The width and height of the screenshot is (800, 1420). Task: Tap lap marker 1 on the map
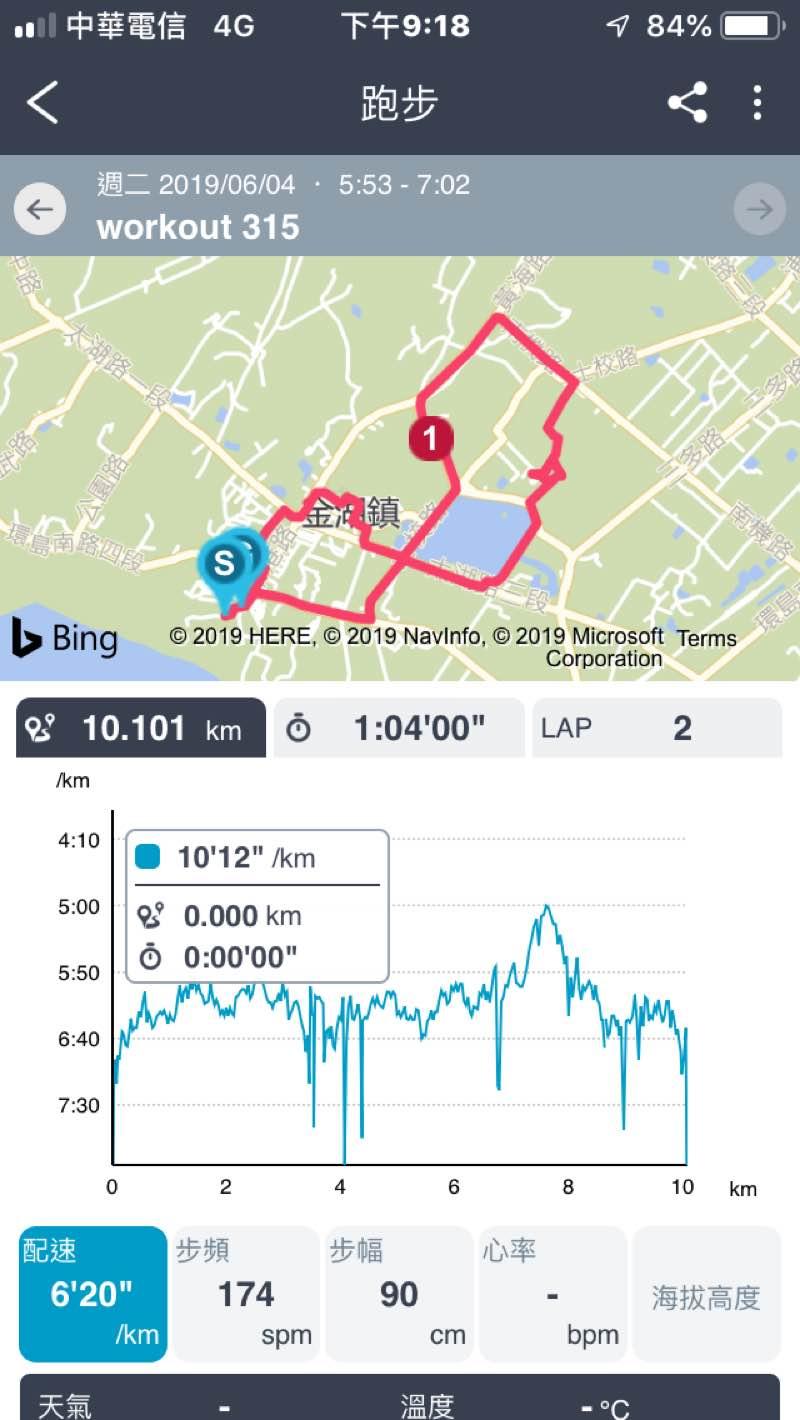point(430,438)
